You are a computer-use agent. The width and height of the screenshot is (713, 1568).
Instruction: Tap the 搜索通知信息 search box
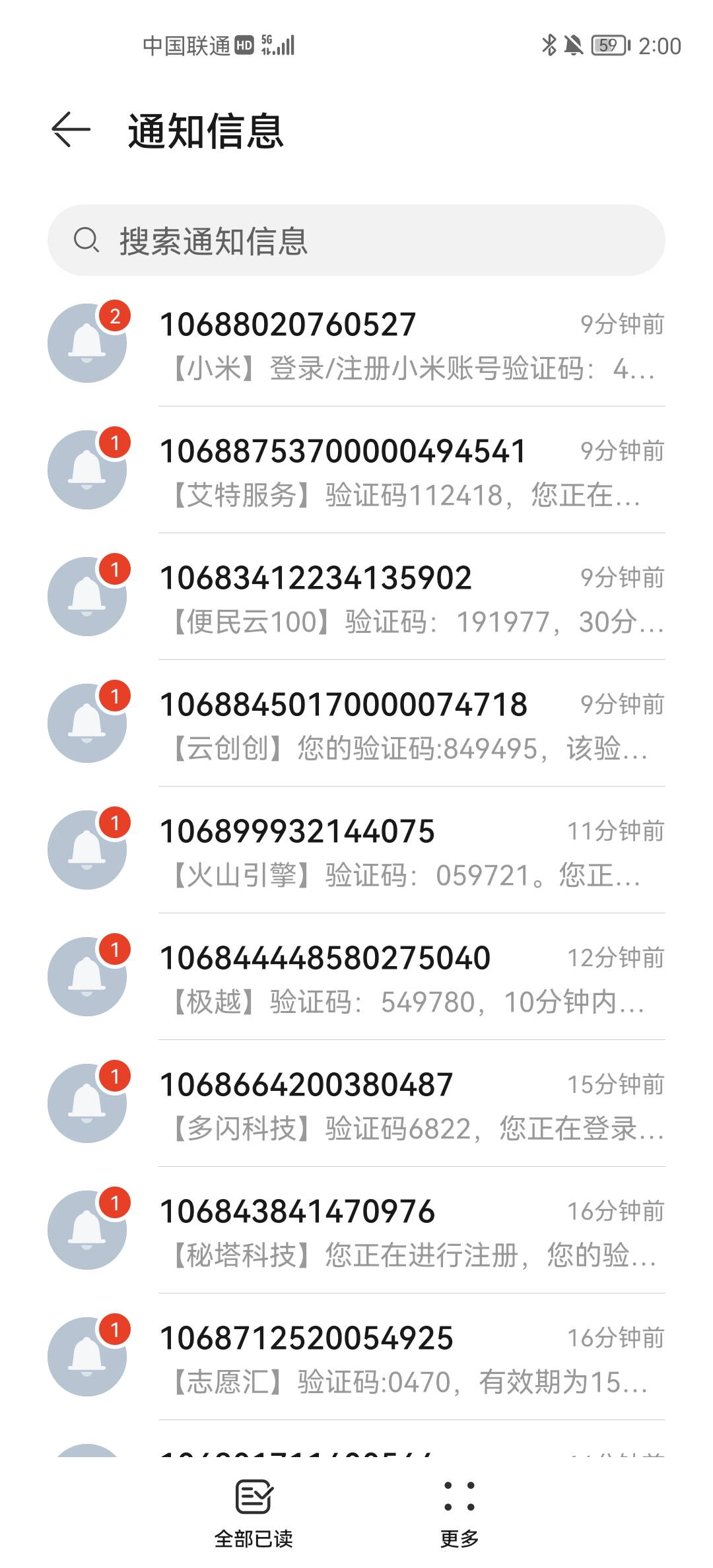[x=356, y=240]
